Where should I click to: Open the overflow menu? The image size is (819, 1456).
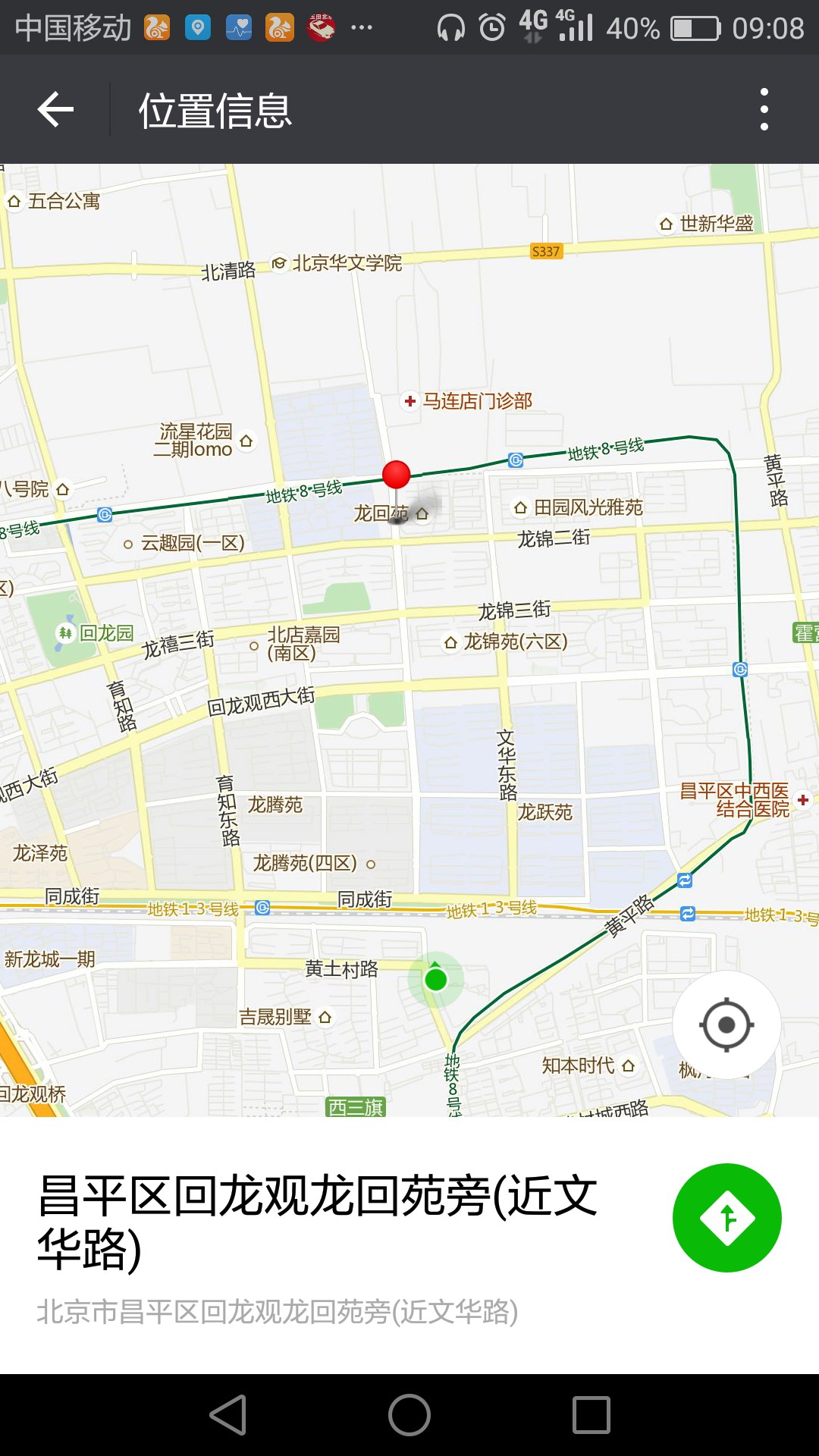[764, 109]
